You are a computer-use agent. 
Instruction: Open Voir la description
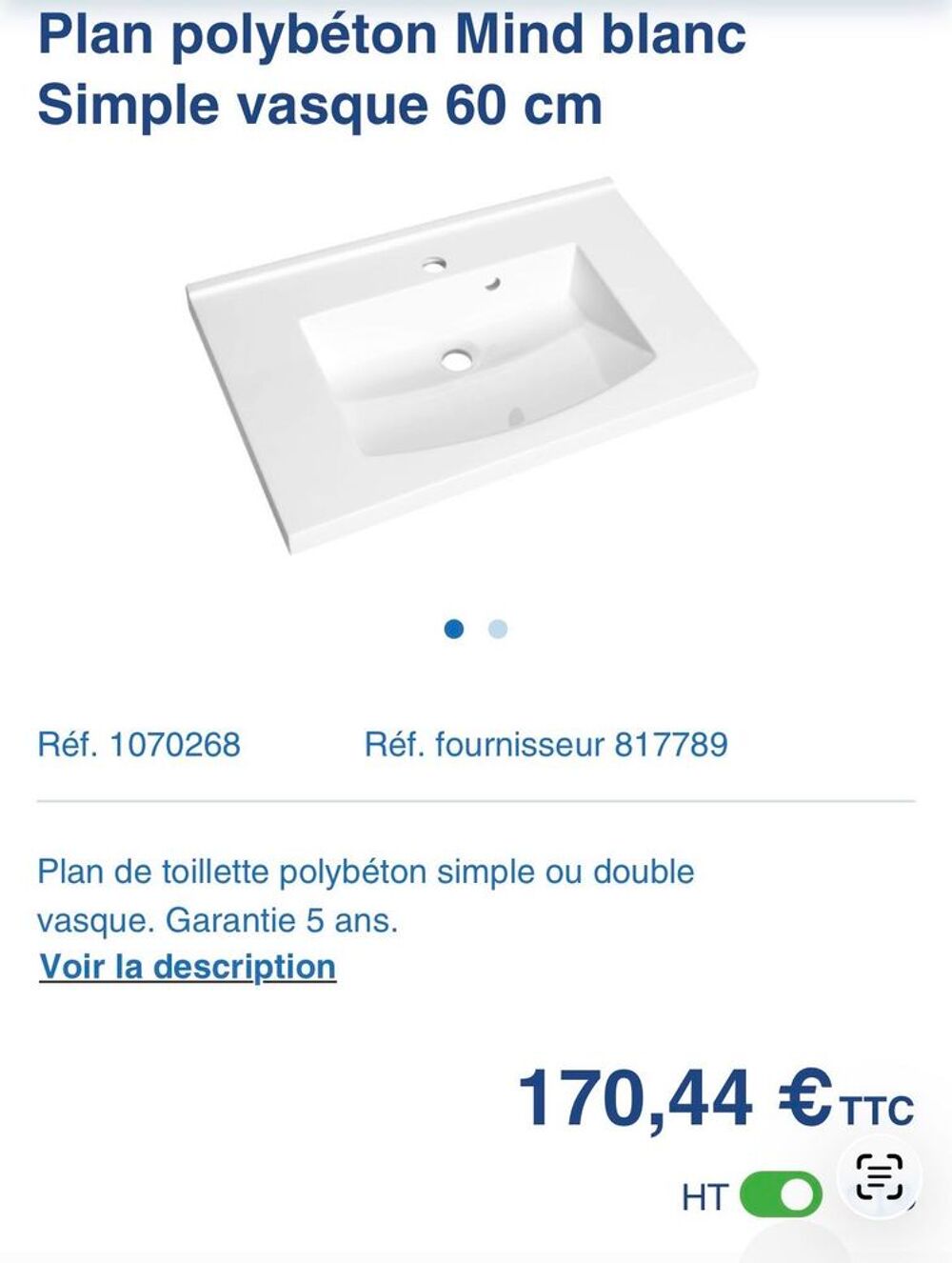pos(186,966)
